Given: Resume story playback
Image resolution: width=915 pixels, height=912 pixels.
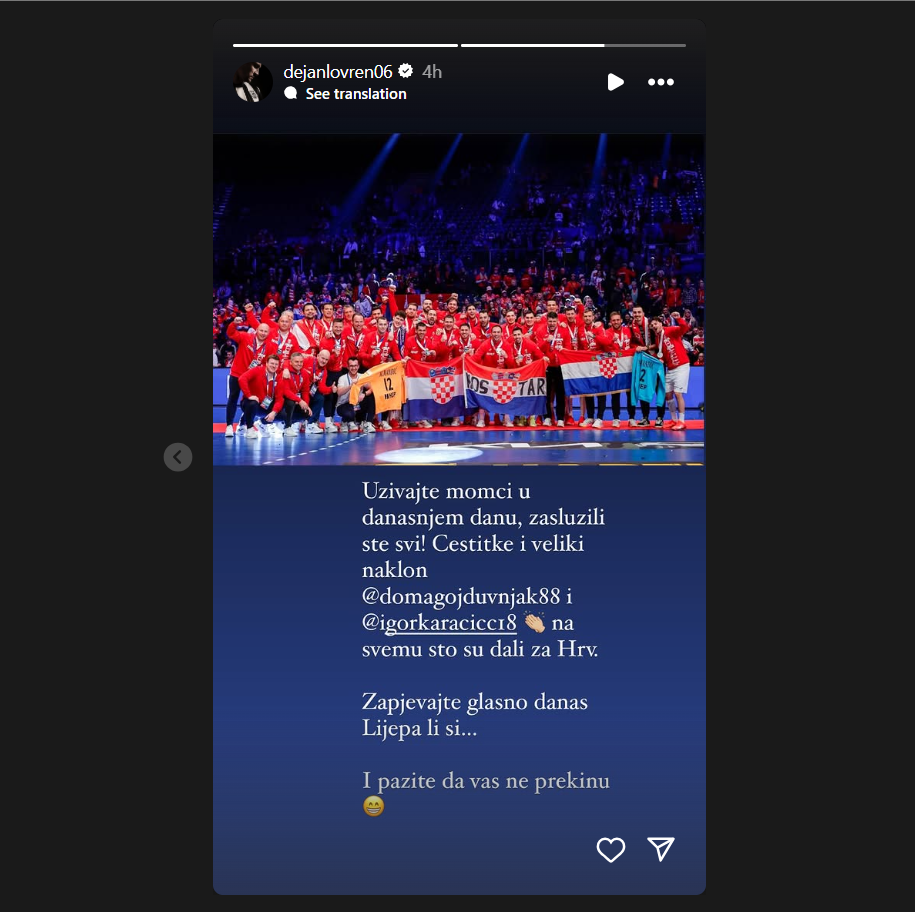Looking at the screenshot, I should (615, 82).
